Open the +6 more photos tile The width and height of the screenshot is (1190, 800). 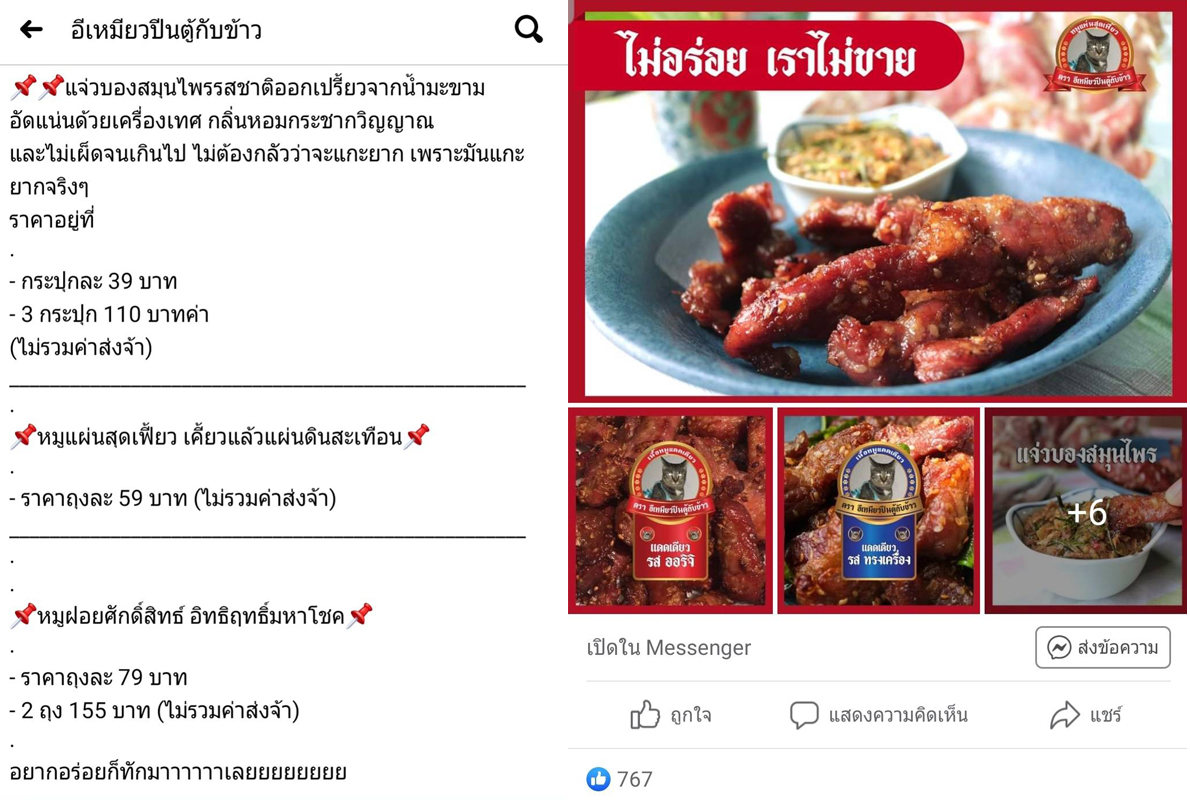(x=1086, y=510)
